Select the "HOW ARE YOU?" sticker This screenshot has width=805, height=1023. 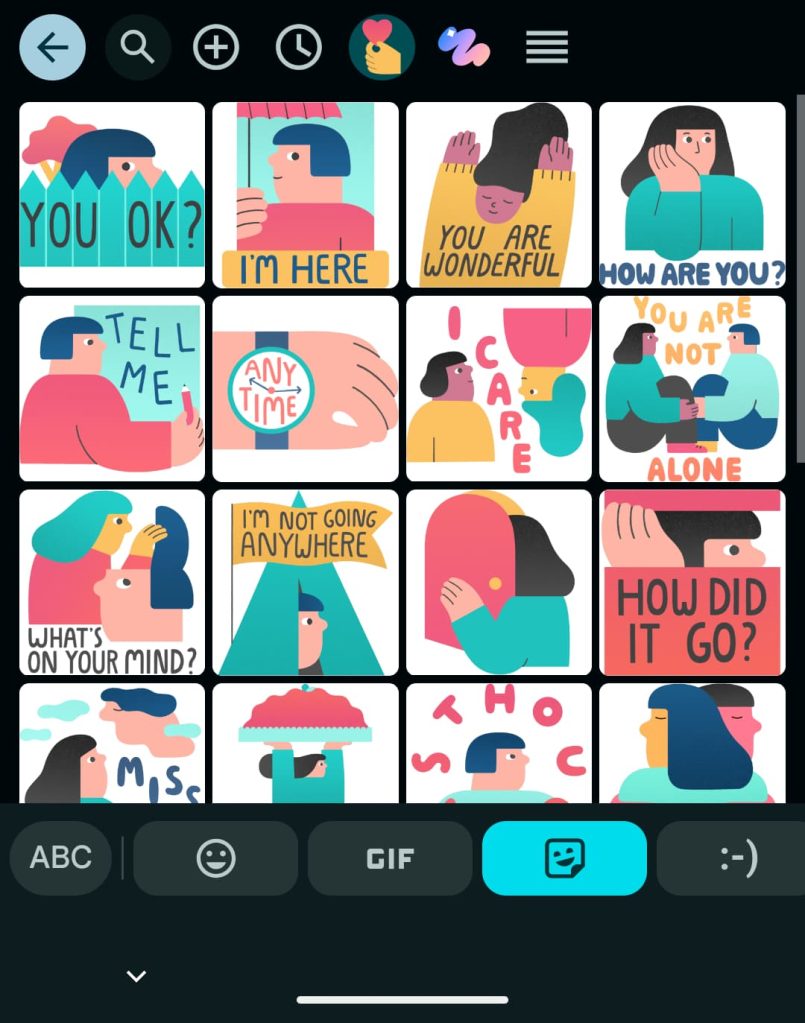point(692,195)
